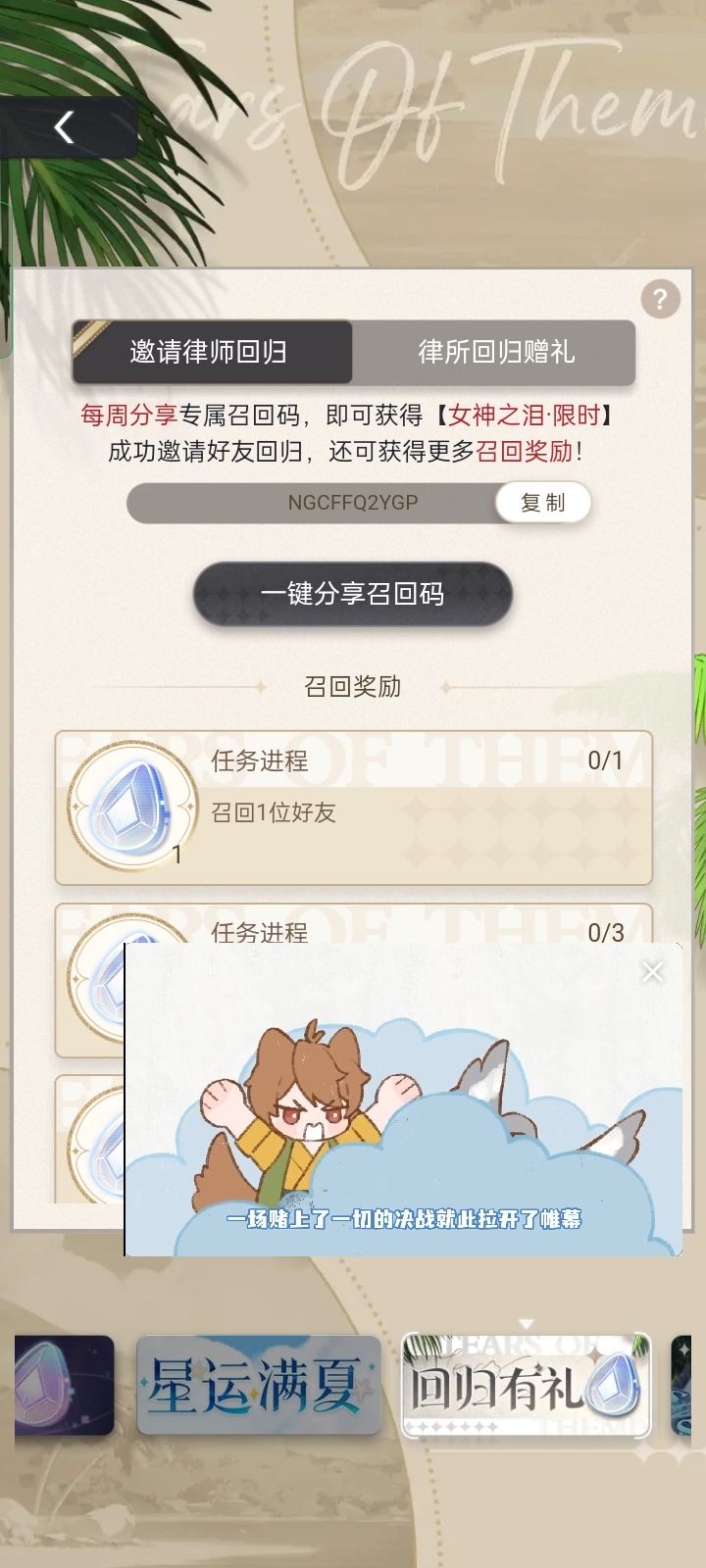This screenshot has height=1568, width=706.
Task: Close the video overlay with the X
Action: point(652,971)
